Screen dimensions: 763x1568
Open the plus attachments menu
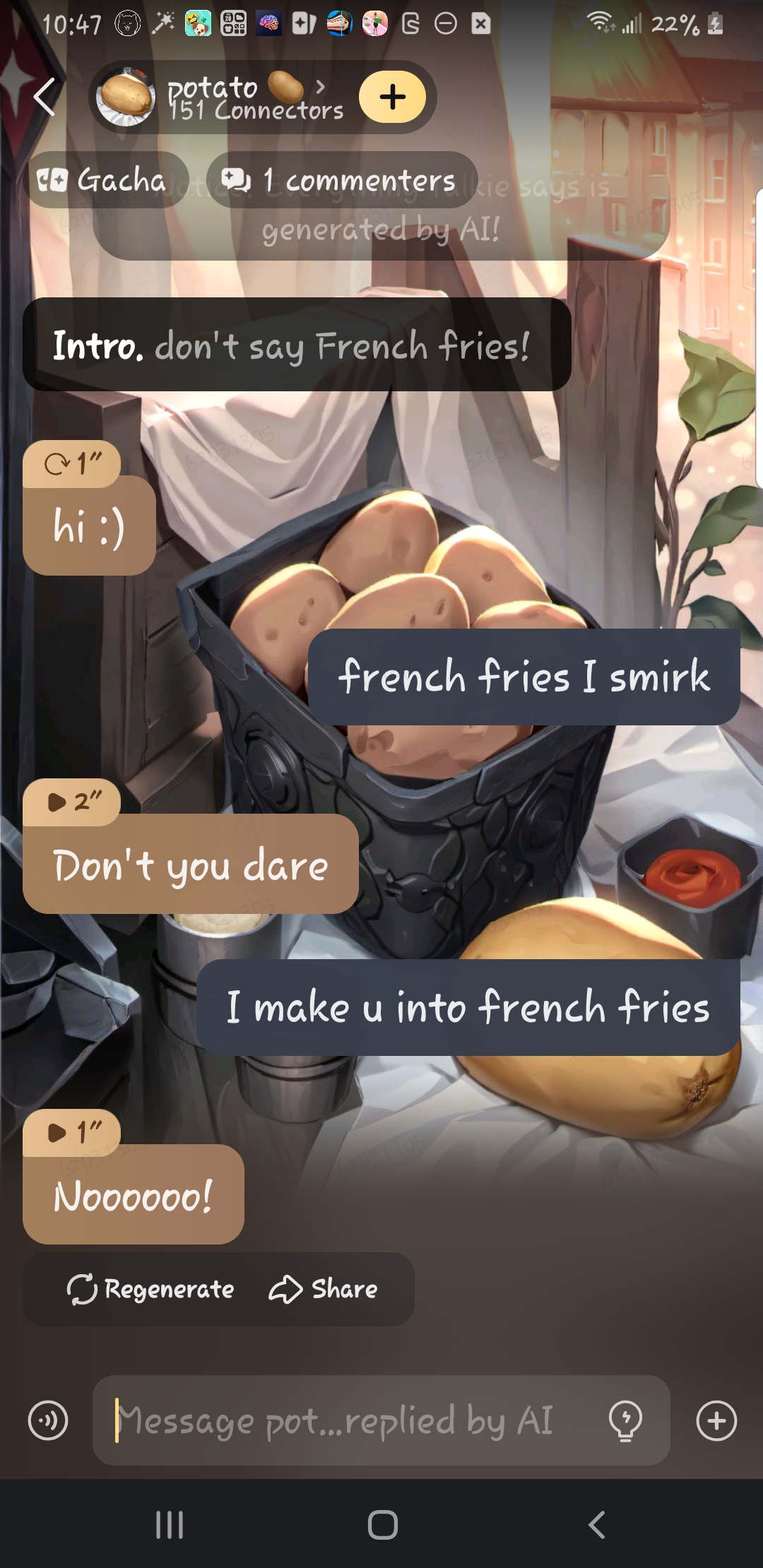pyautogui.click(x=716, y=1420)
